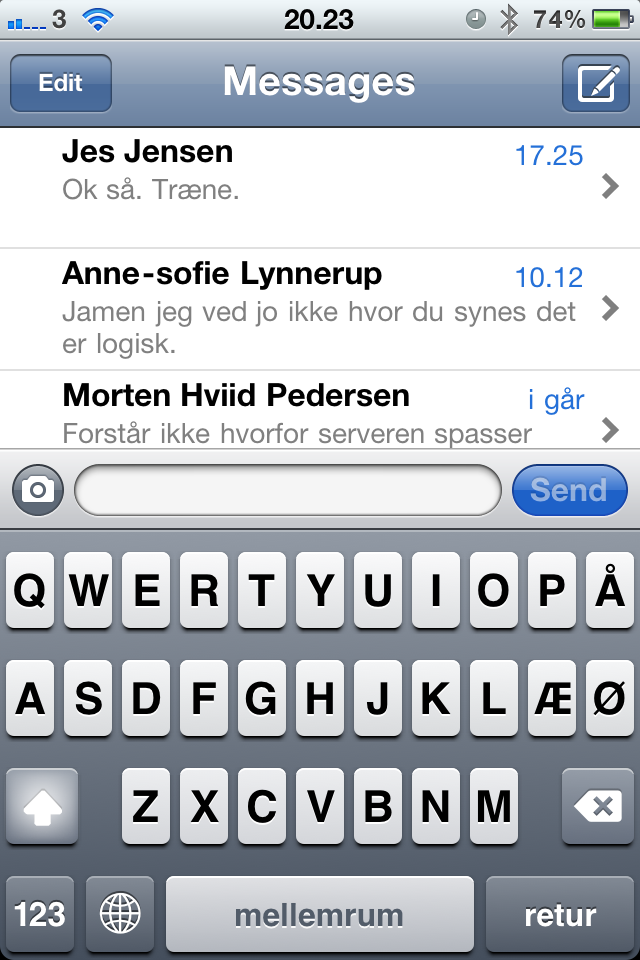This screenshot has height=960, width=640.
Task: Compose a new message
Action: click(595, 83)
